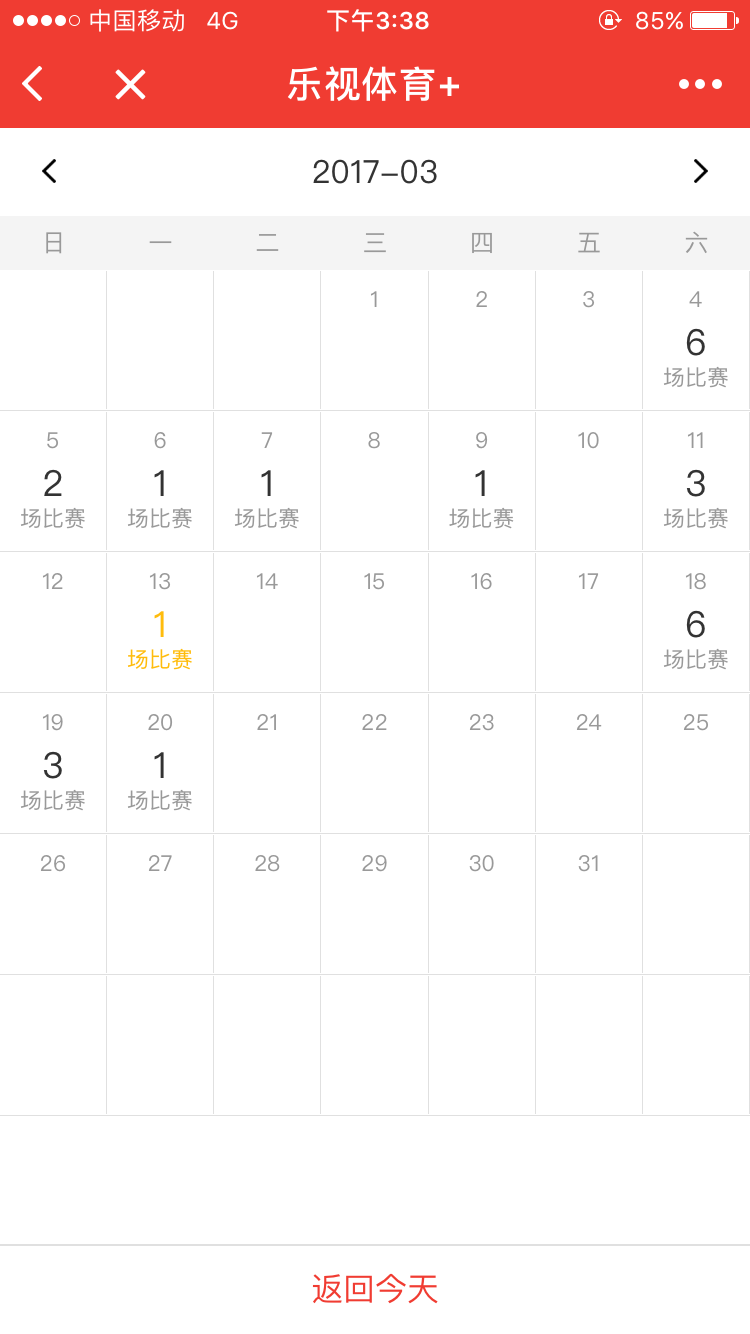The width and height of the screenshot is (750, 1334).
Task: Go to the previous month
Action: click(x=49, y=172)
